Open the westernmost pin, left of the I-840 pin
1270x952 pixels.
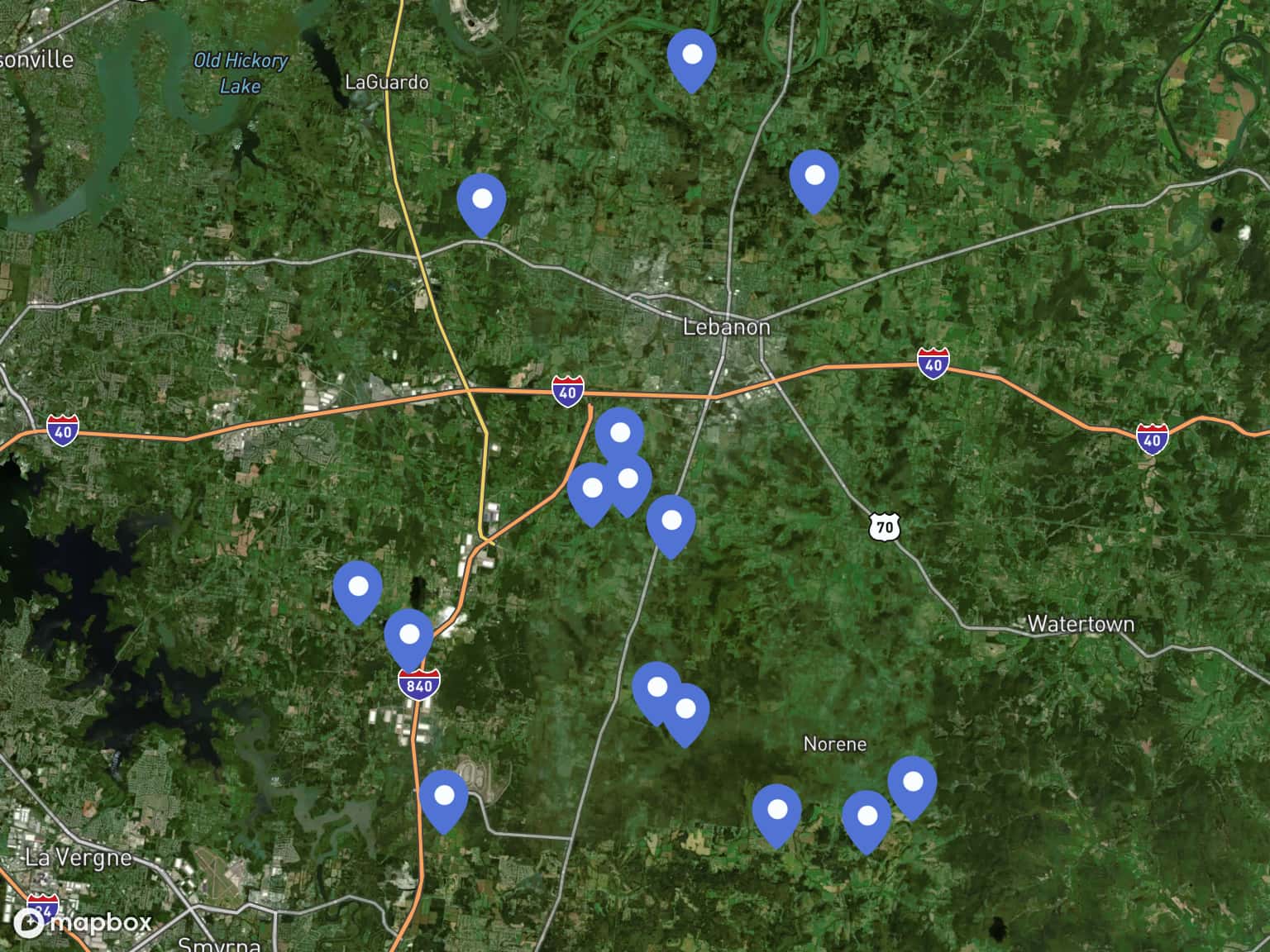pyautogui.click(x=358, y=588)
